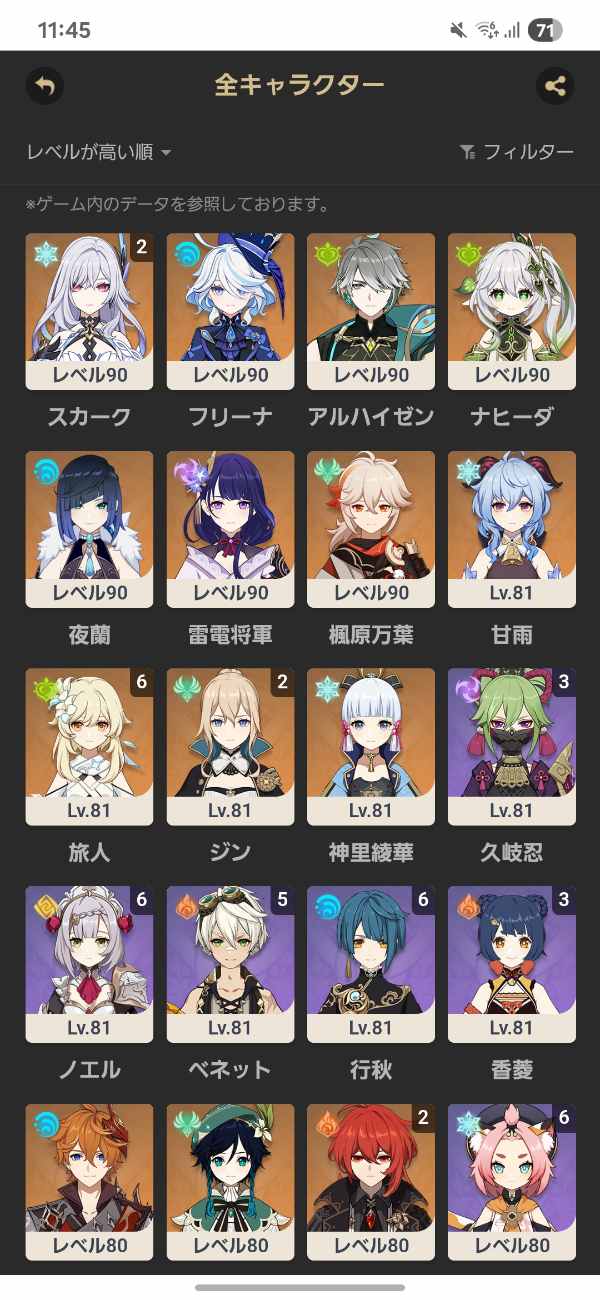Select the 甘雨 character card
Screen dimensions: 600x1300
coord(512,529)
